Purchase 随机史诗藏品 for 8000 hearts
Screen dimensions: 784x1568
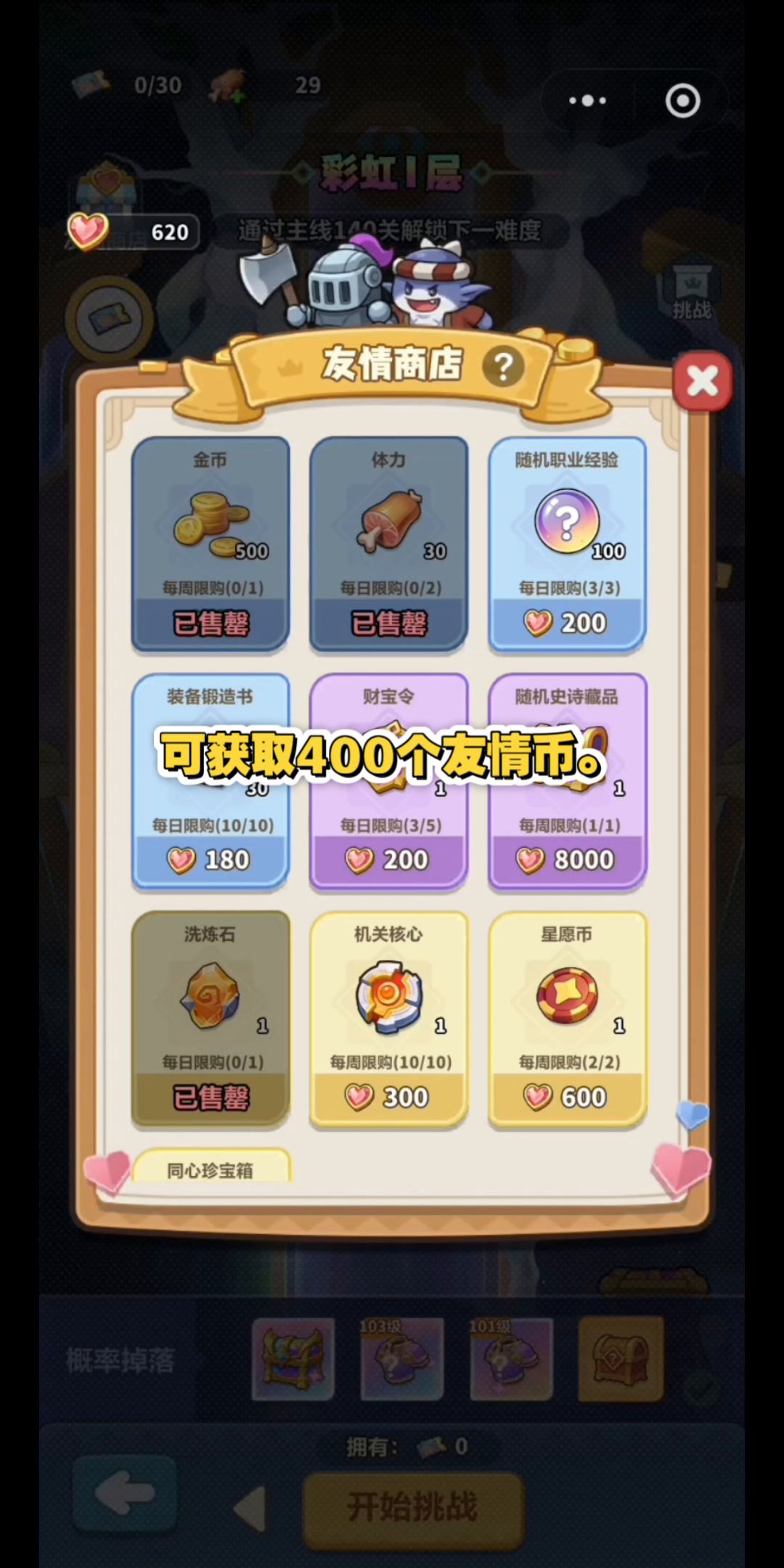567,859
